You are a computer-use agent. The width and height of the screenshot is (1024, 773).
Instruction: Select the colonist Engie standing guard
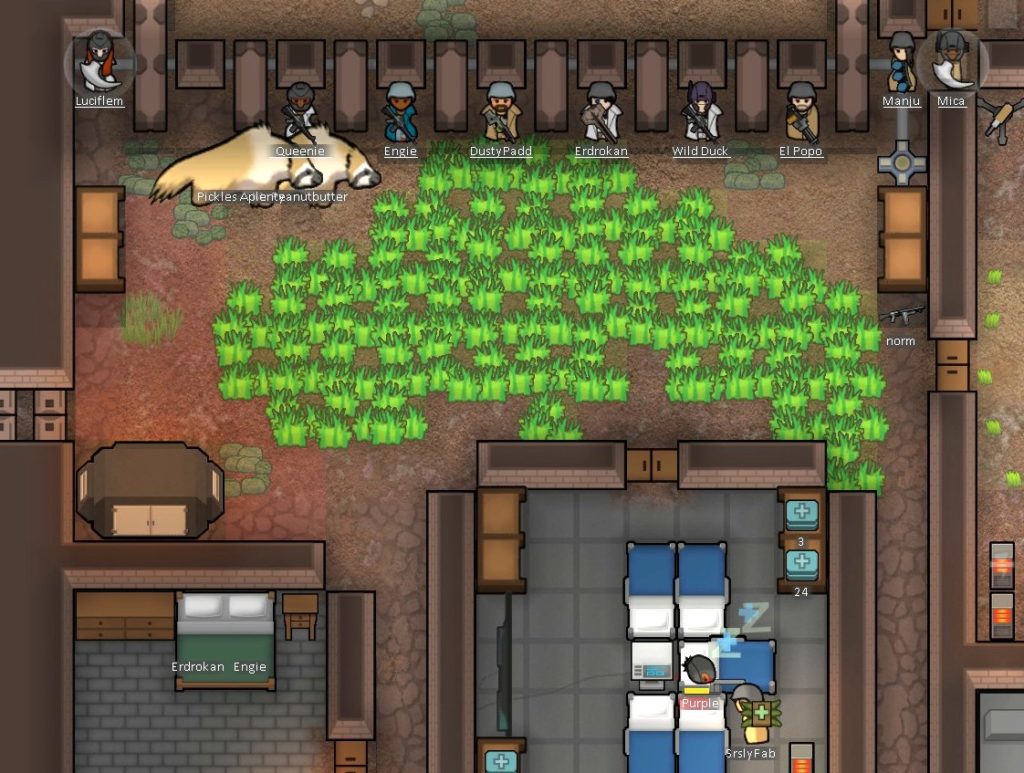tap(400, 113)
